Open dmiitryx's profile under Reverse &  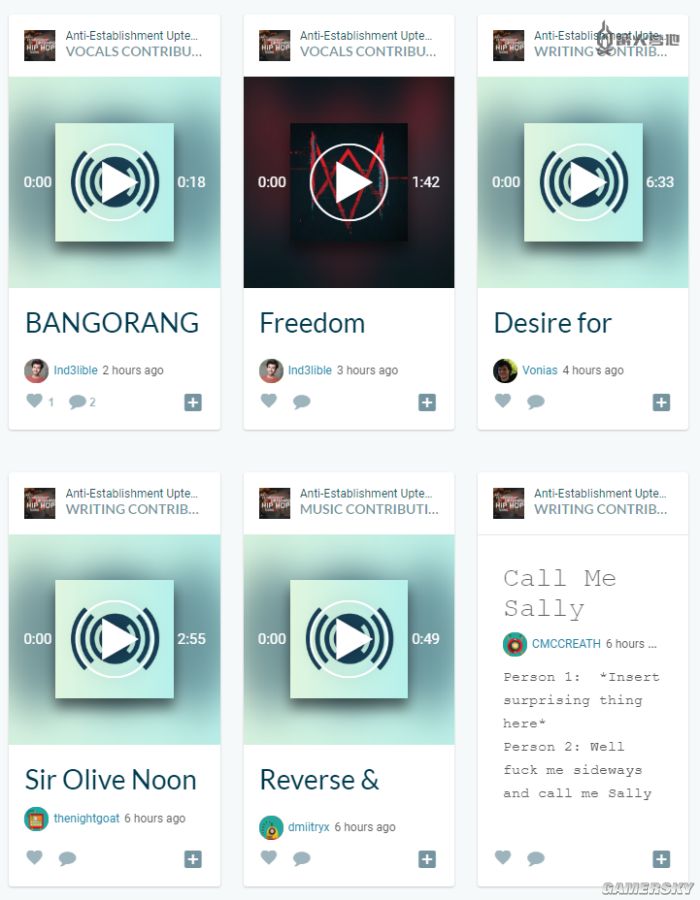(308, 827)
